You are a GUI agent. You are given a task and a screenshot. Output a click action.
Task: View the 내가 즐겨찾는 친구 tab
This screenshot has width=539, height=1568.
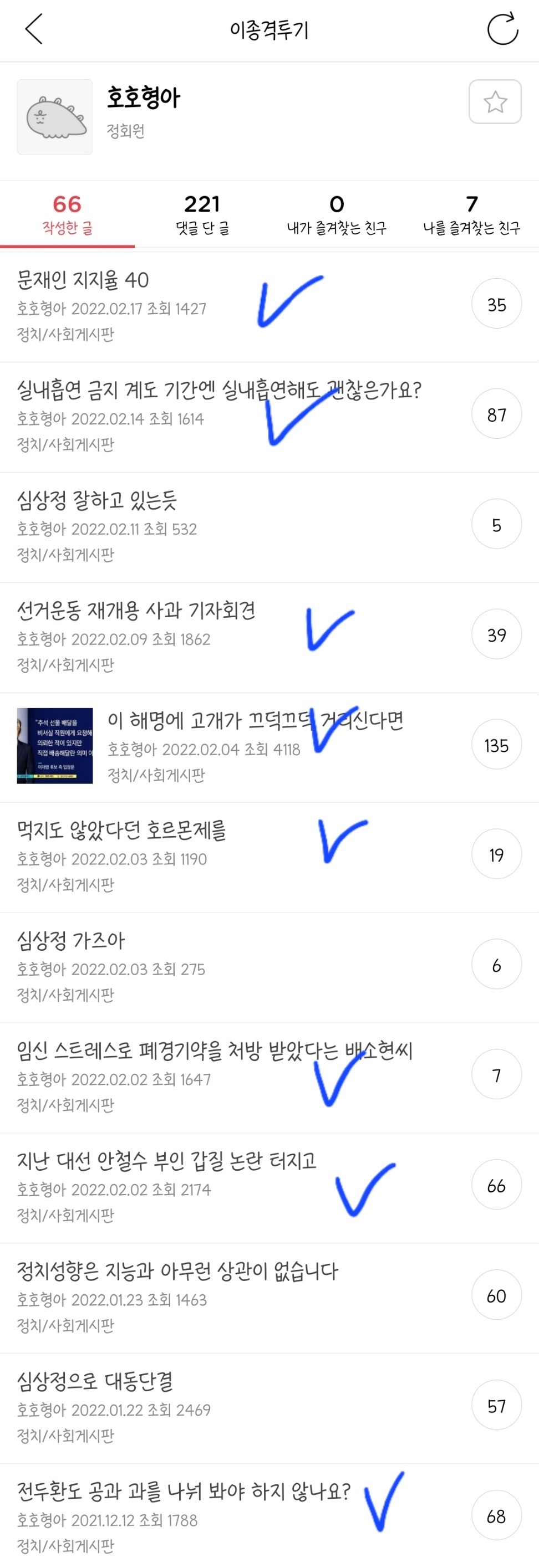pos(337,215)
